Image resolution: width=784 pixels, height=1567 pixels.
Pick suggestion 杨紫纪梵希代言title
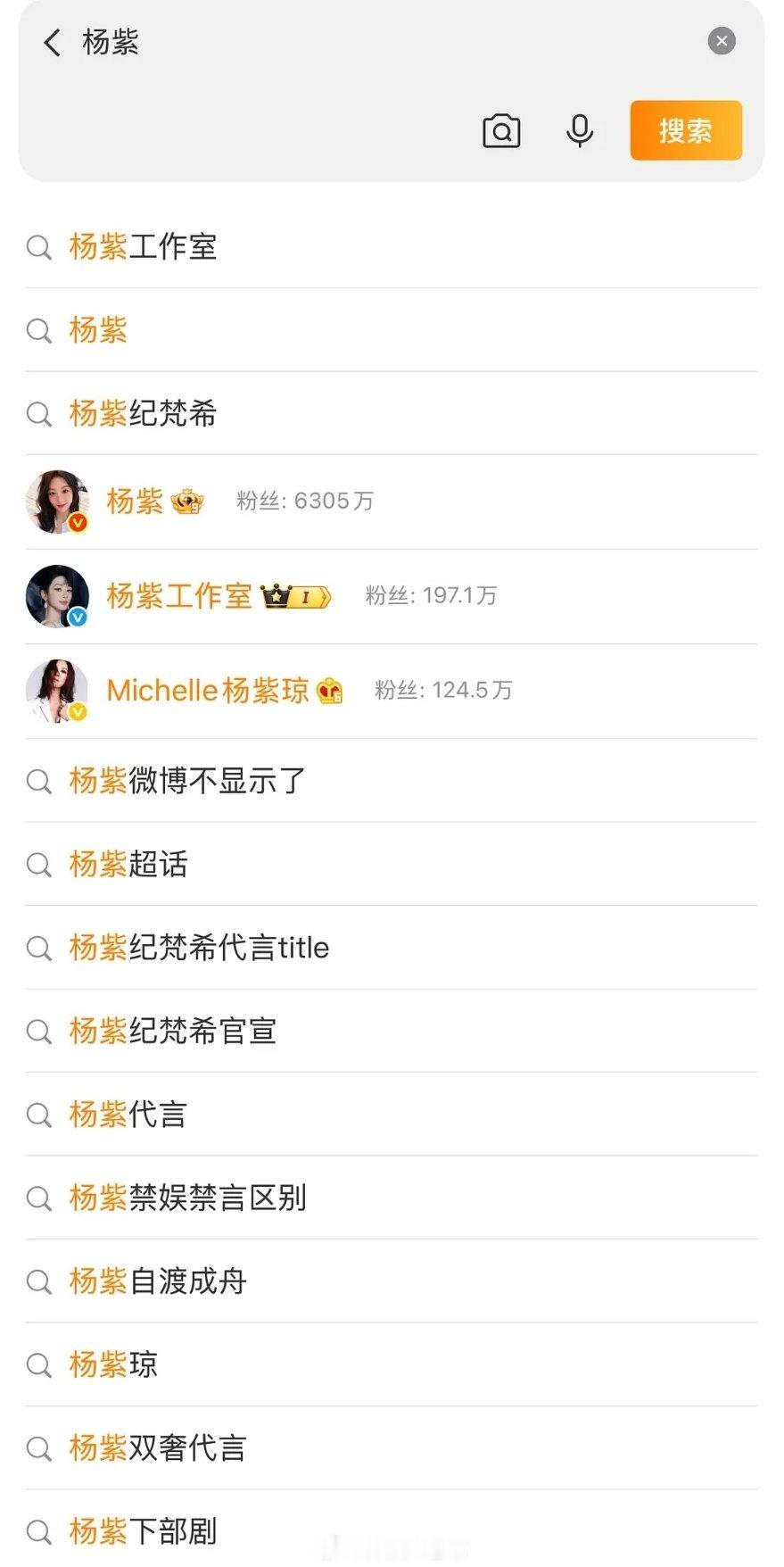coord(391,948)
